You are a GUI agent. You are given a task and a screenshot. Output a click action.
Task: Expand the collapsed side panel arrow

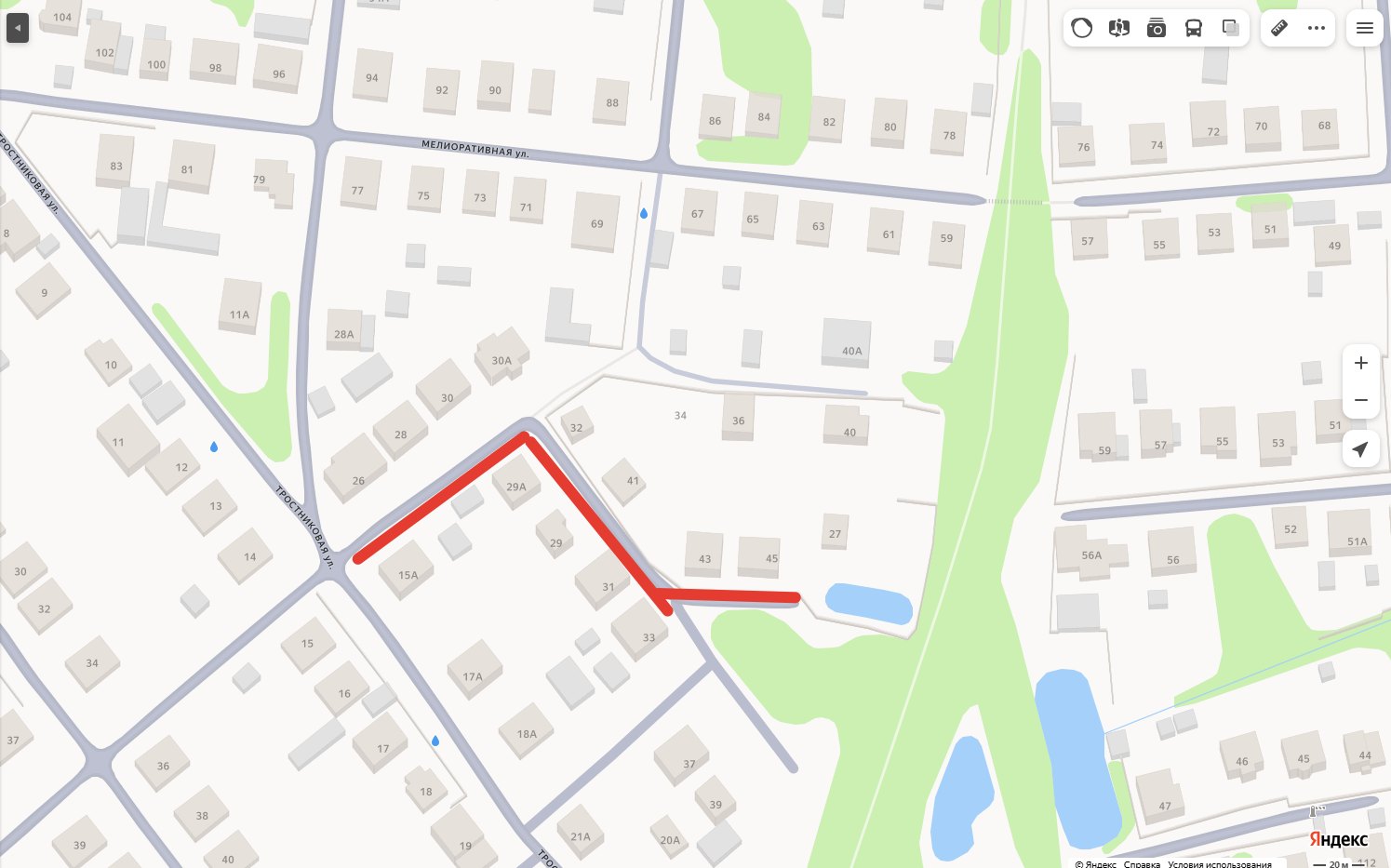click(x=17, y=28)
